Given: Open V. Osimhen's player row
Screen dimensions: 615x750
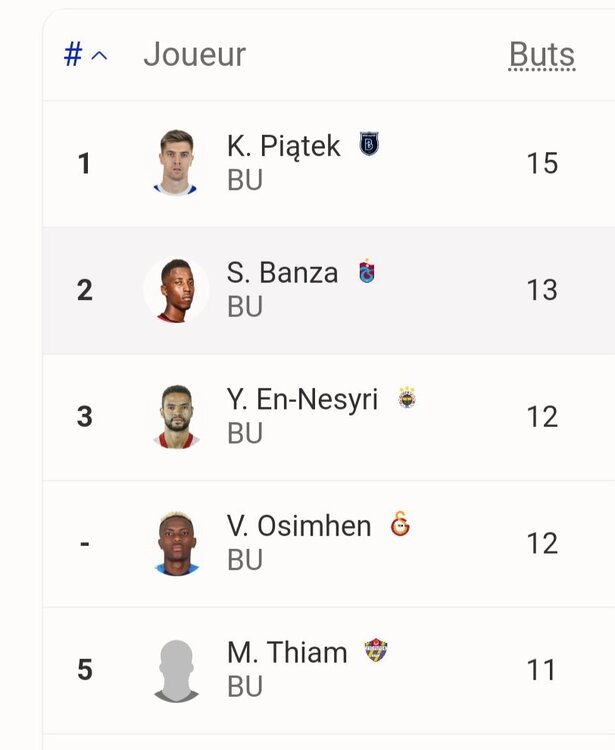Looking at the screenshot, I should (298, 526).
